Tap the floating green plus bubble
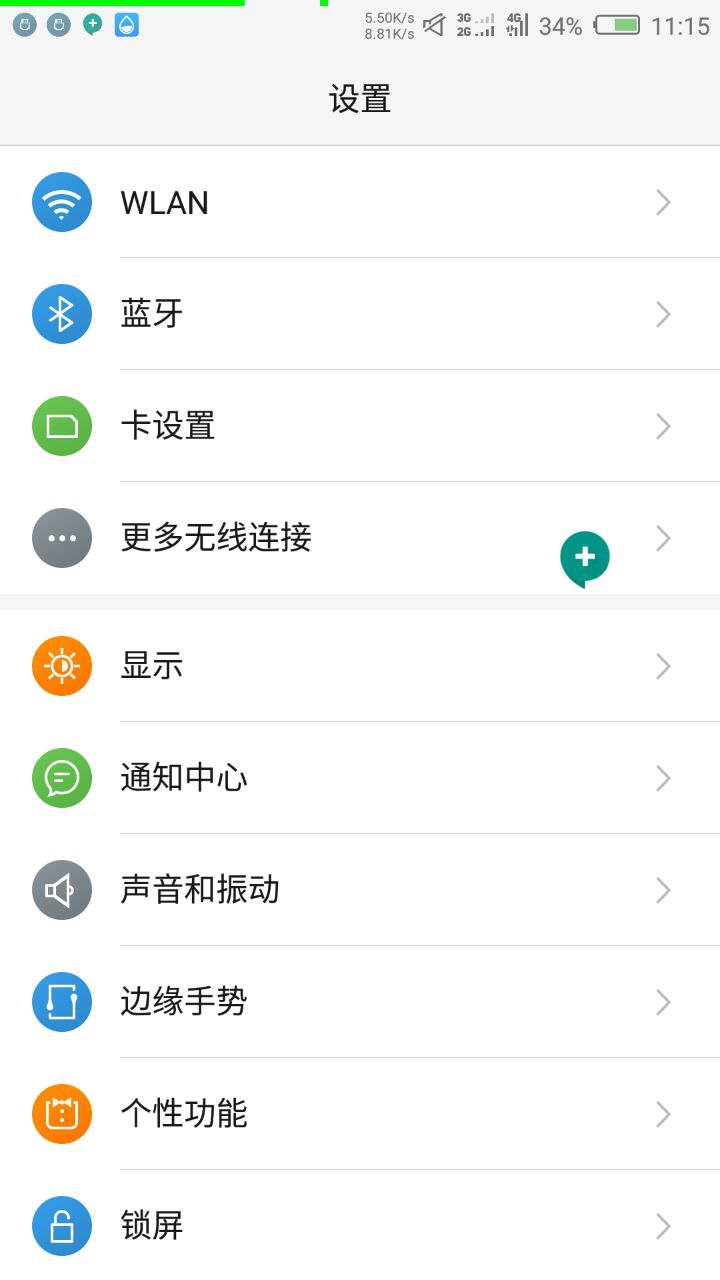The image size is (720, 1280). (x=585, y=558)
